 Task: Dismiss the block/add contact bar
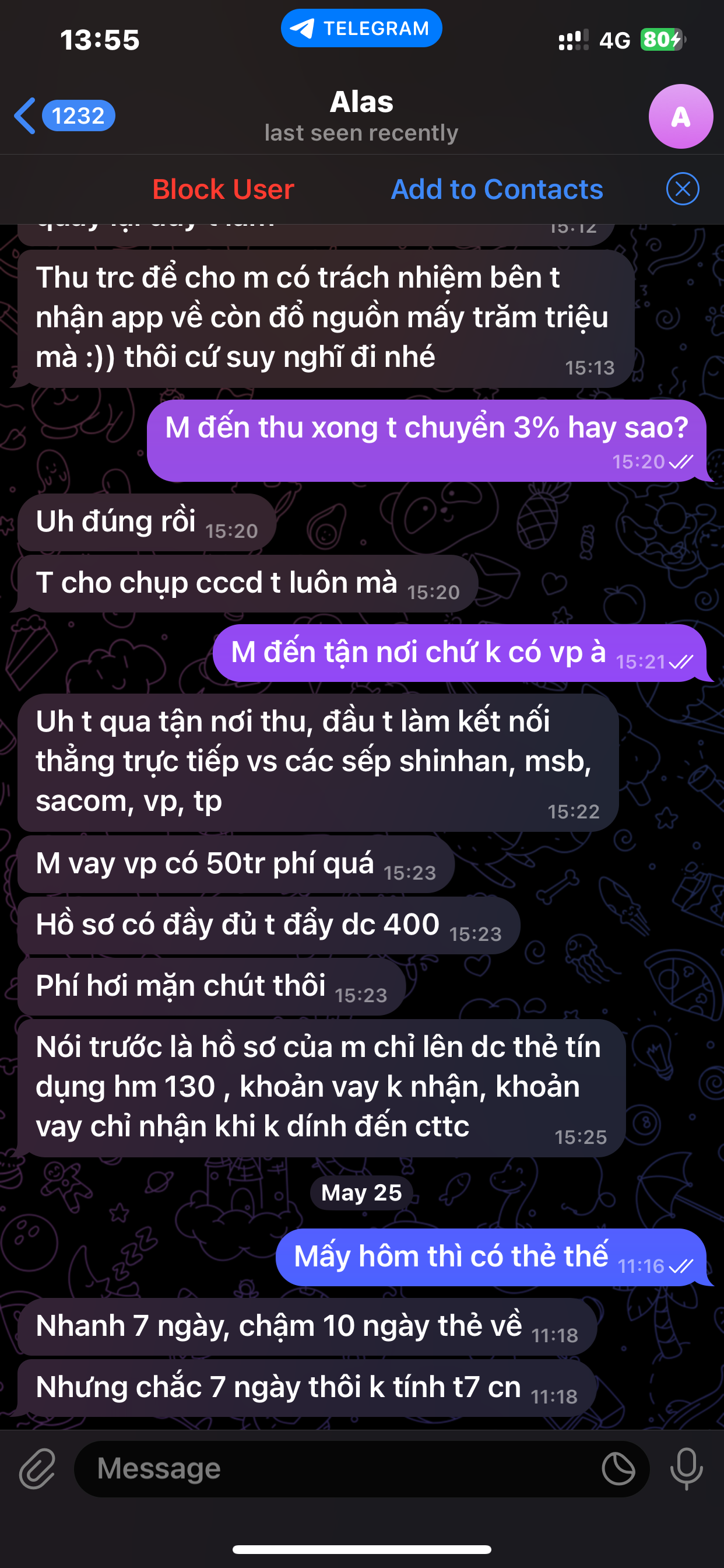pyautogui.click(x=682, y=188)
